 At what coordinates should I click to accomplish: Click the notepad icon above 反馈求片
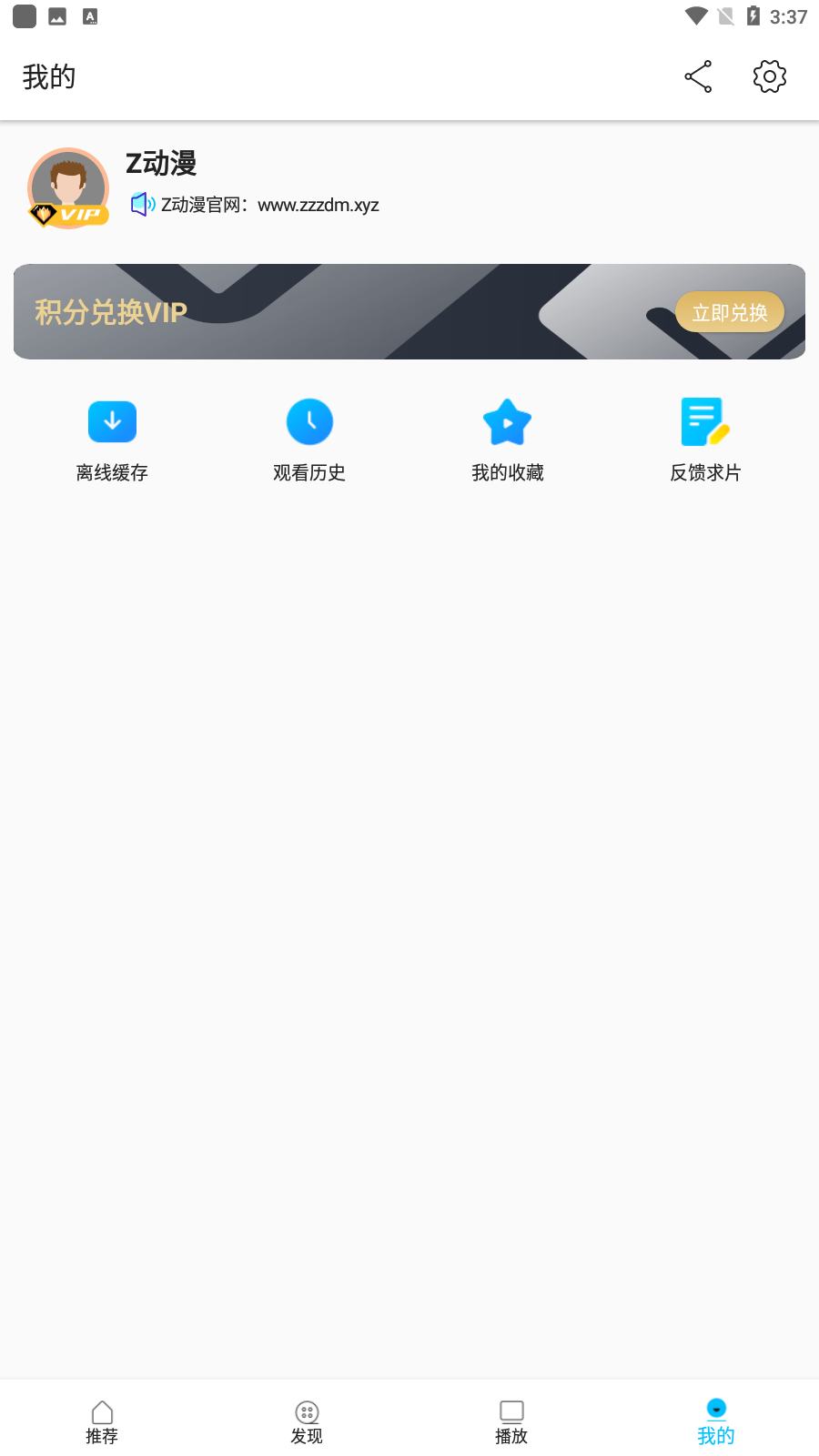click(705, 421)
